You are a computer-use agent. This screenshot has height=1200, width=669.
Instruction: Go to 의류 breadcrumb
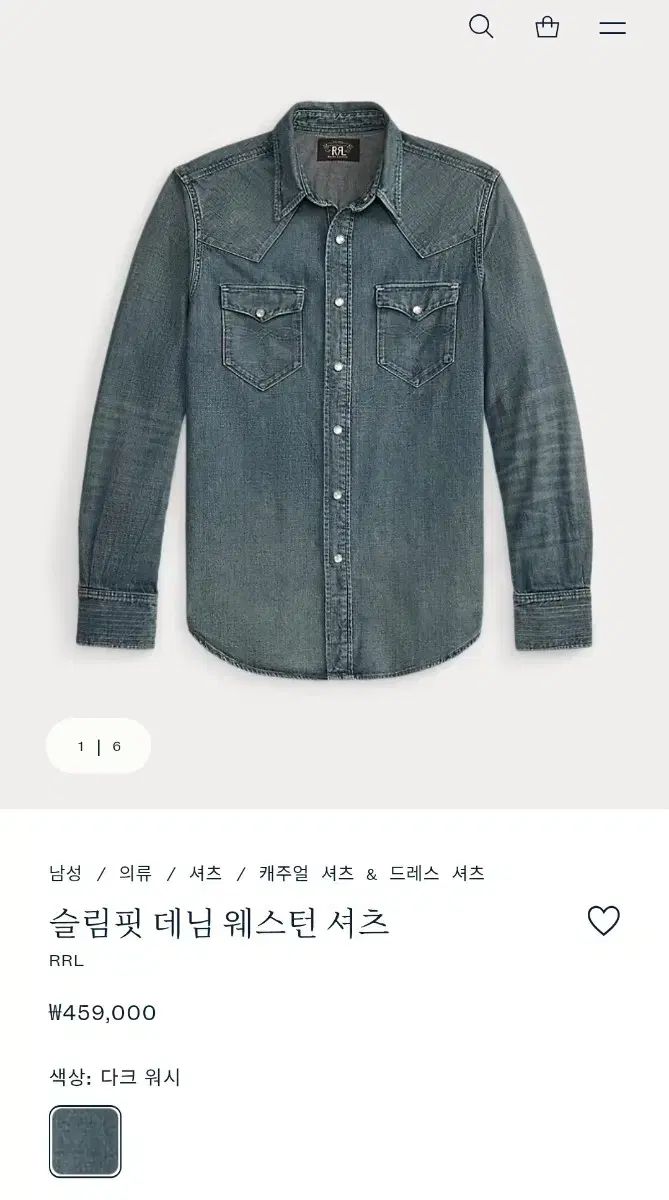tap(135, 873)
